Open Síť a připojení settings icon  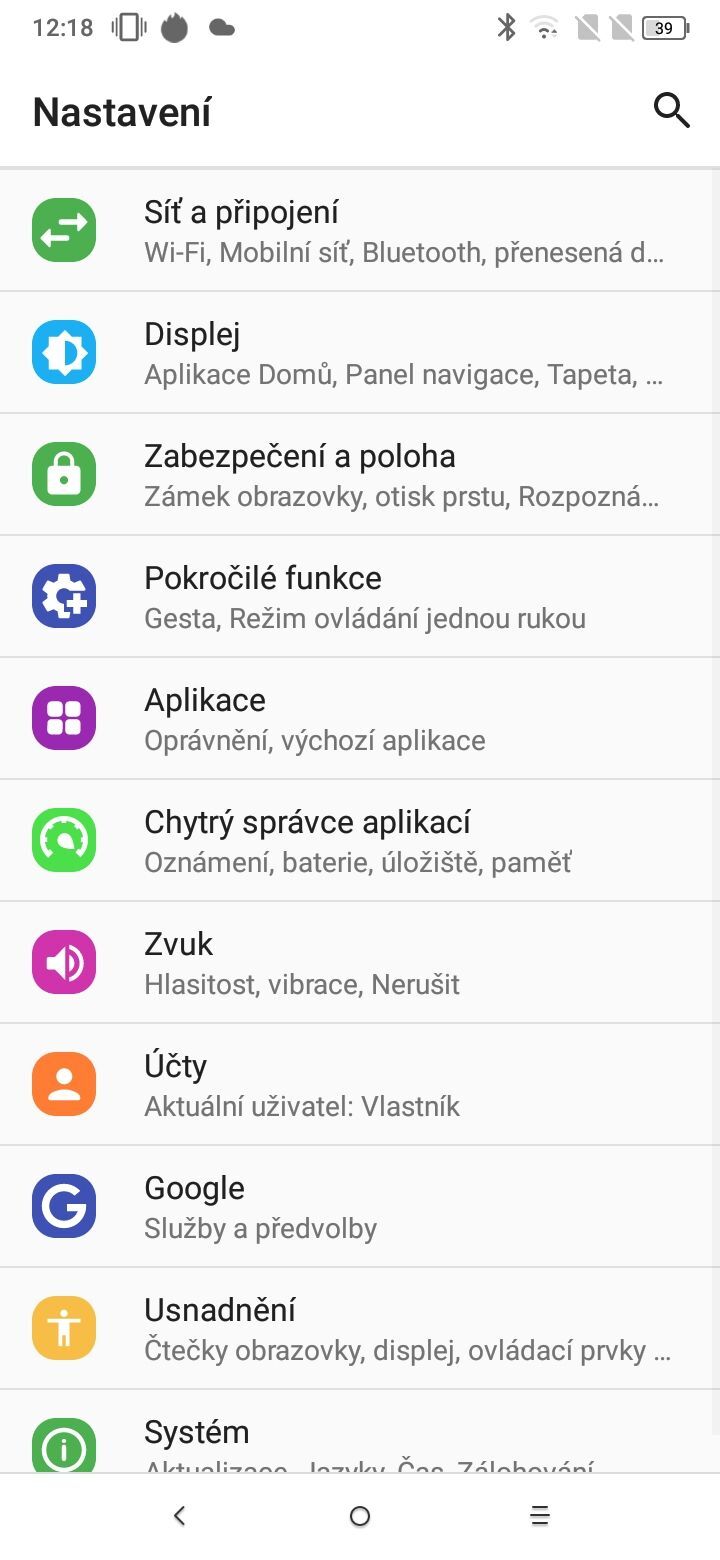tap(64, 229)
